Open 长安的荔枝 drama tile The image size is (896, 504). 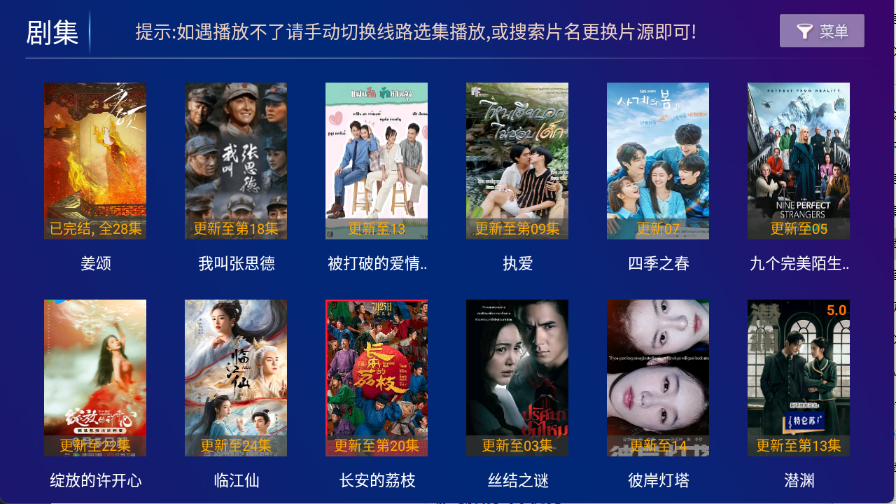pyautogui.click(x=377, y=378)
